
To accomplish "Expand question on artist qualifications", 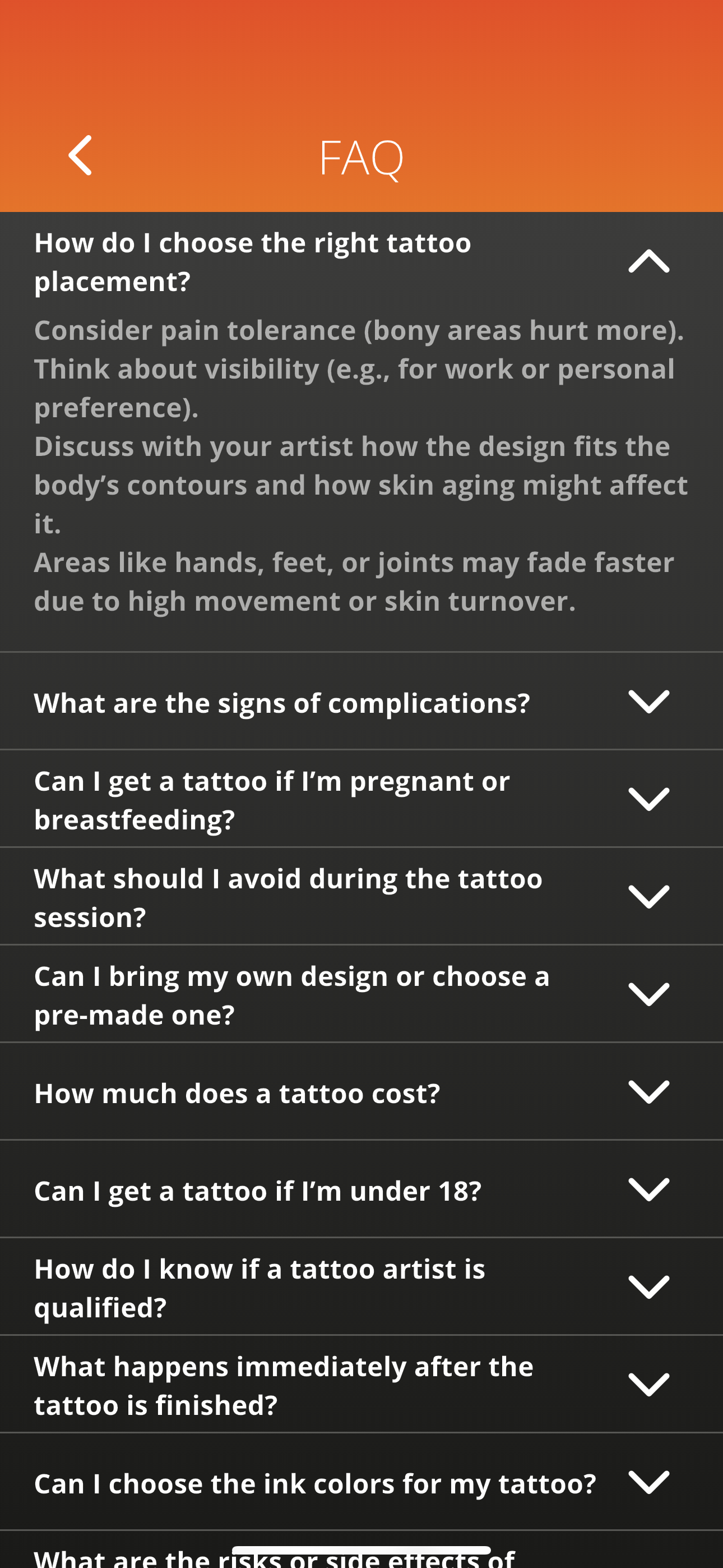I will [648, 1287].
